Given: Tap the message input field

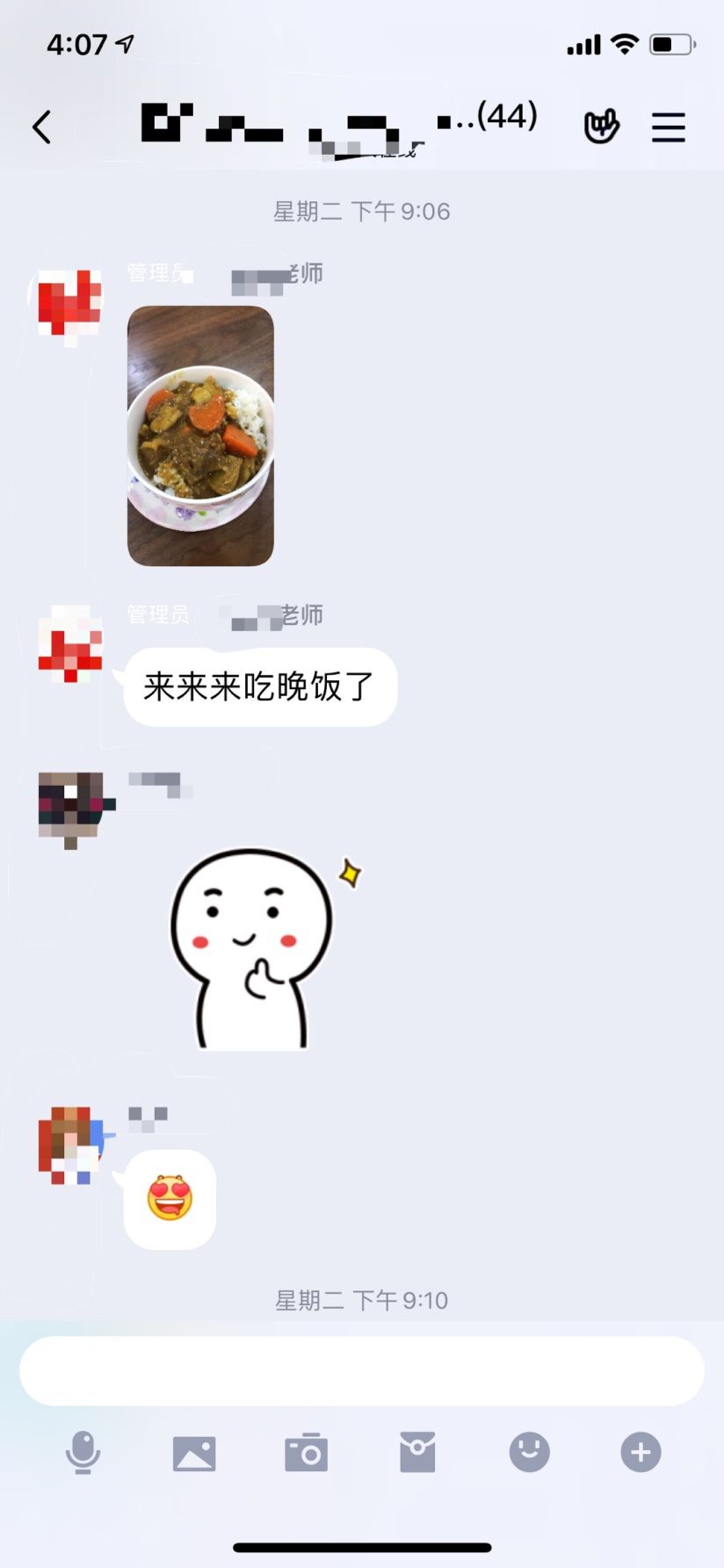Looking at the screenshot, I should [x=362, y=1371].
